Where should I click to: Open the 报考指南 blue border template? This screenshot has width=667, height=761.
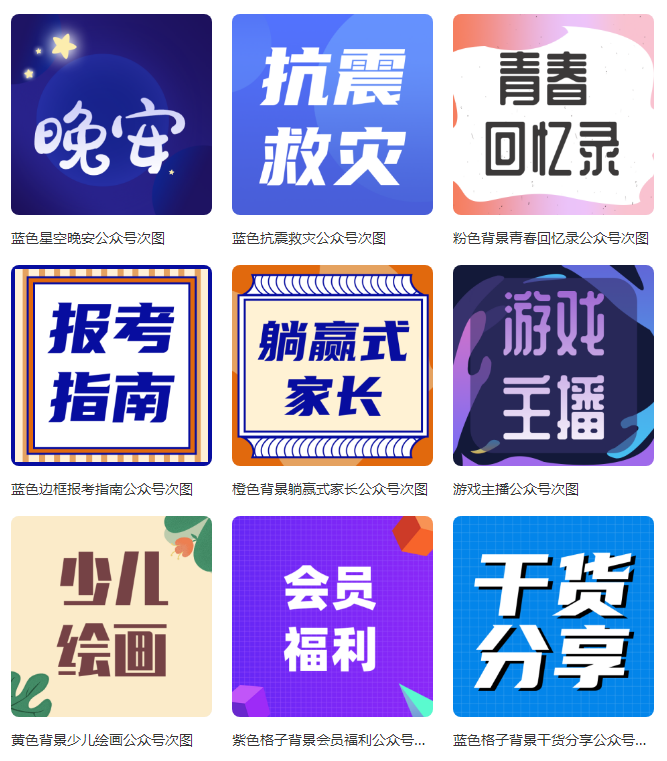111,366
